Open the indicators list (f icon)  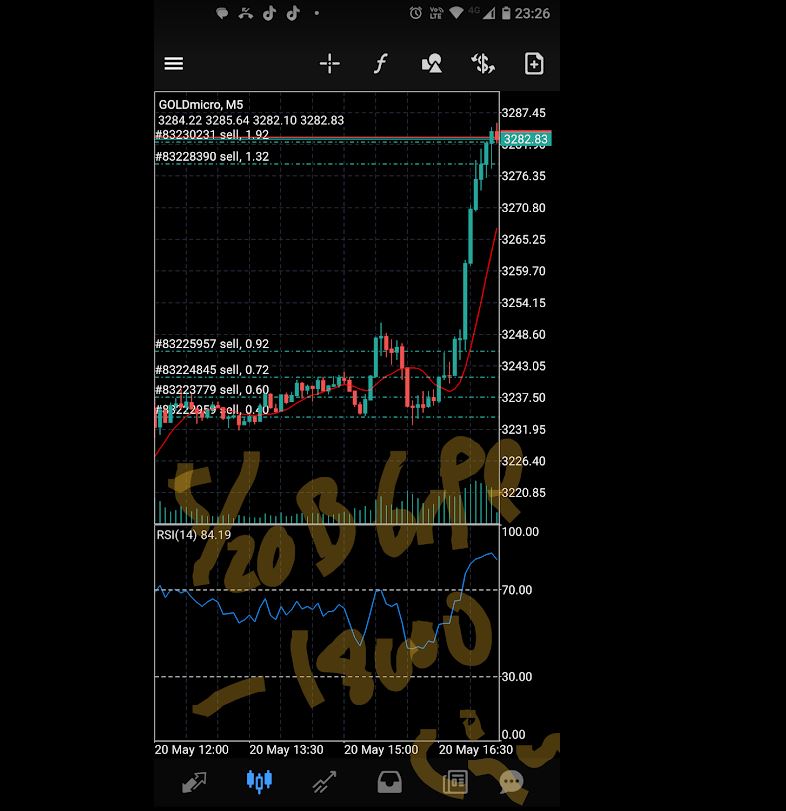[x=380, y=64]
